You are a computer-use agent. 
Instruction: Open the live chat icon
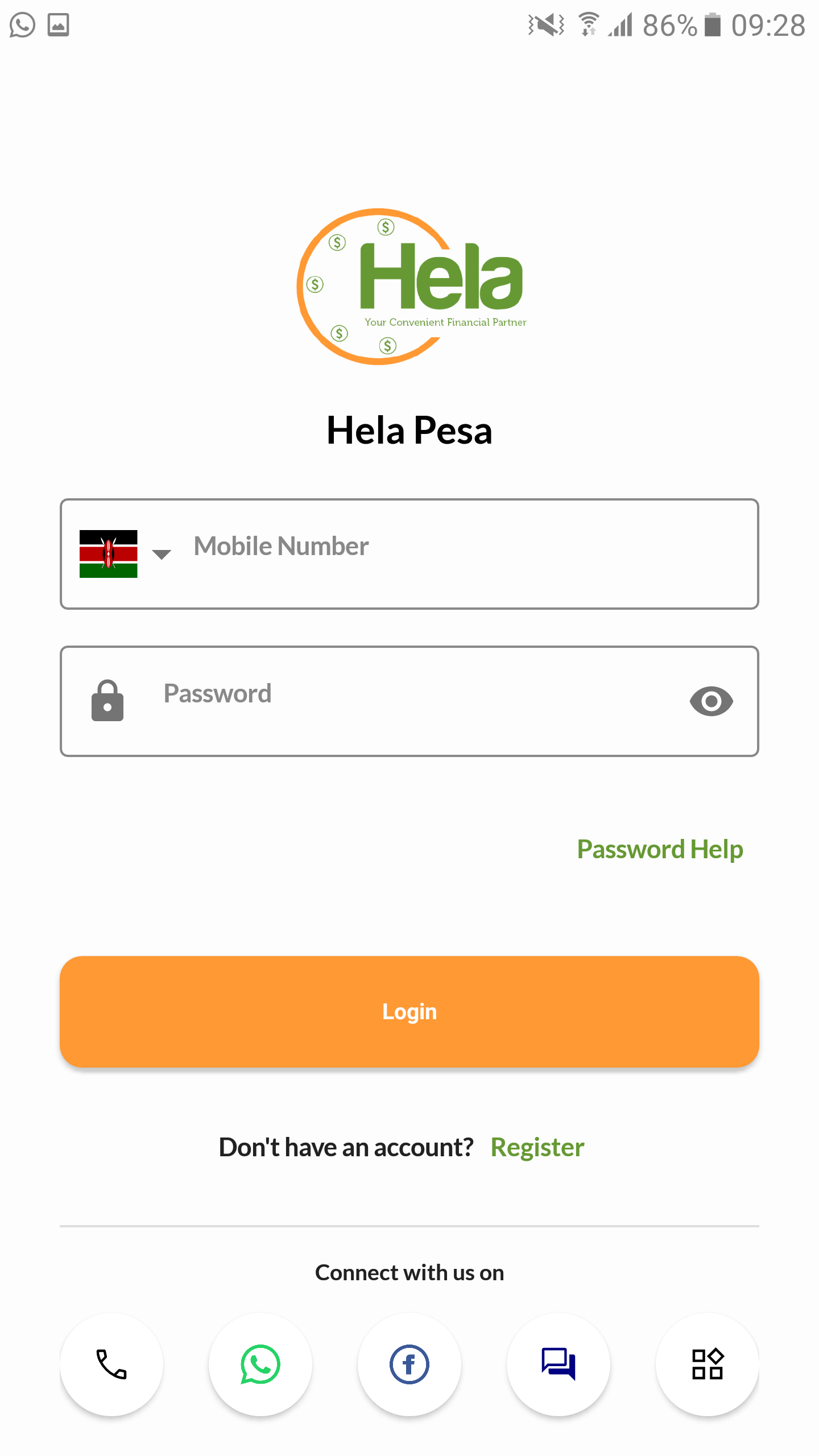pos(558,1364)
